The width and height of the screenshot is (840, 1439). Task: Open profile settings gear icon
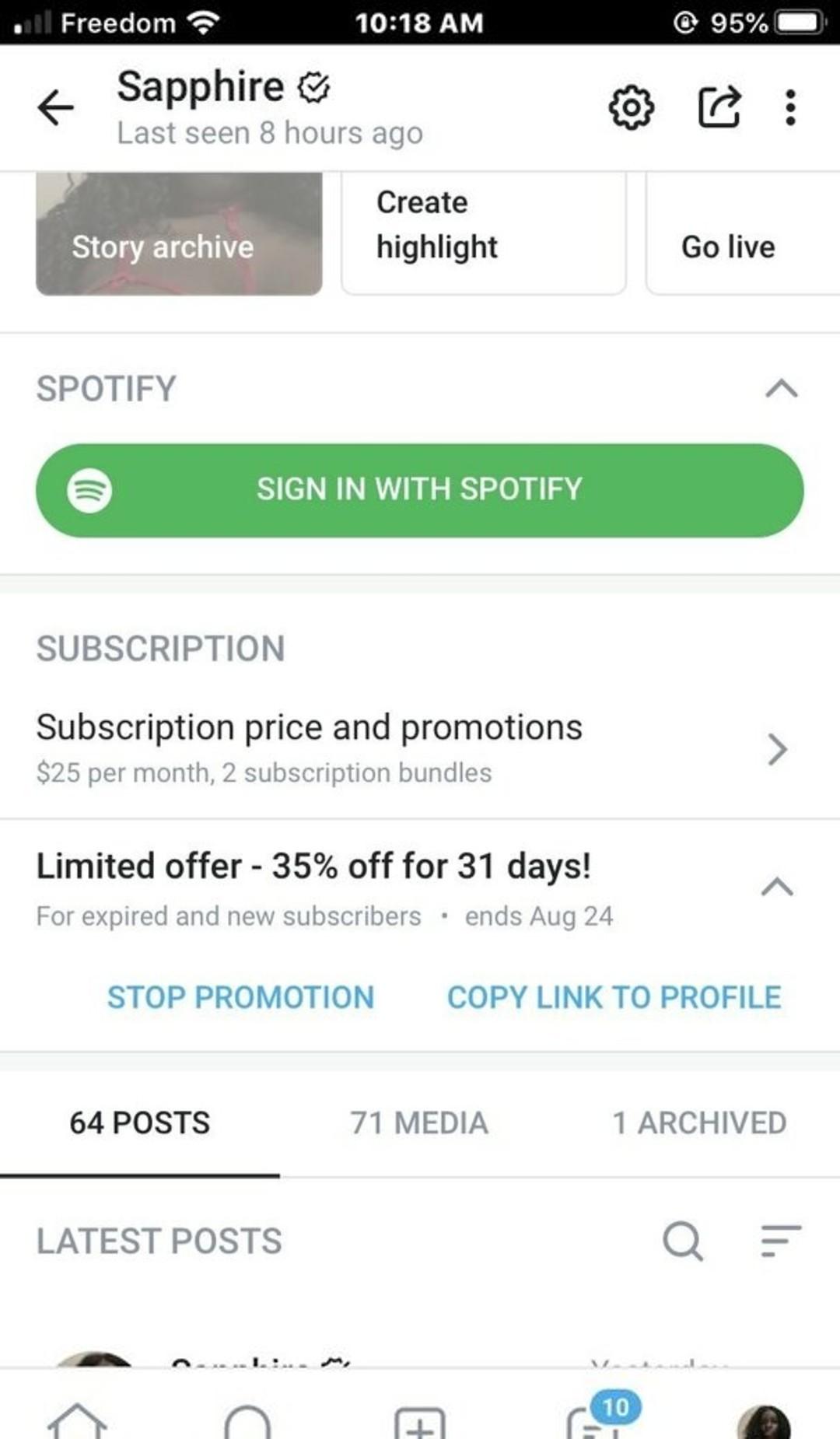coord(631,107)
